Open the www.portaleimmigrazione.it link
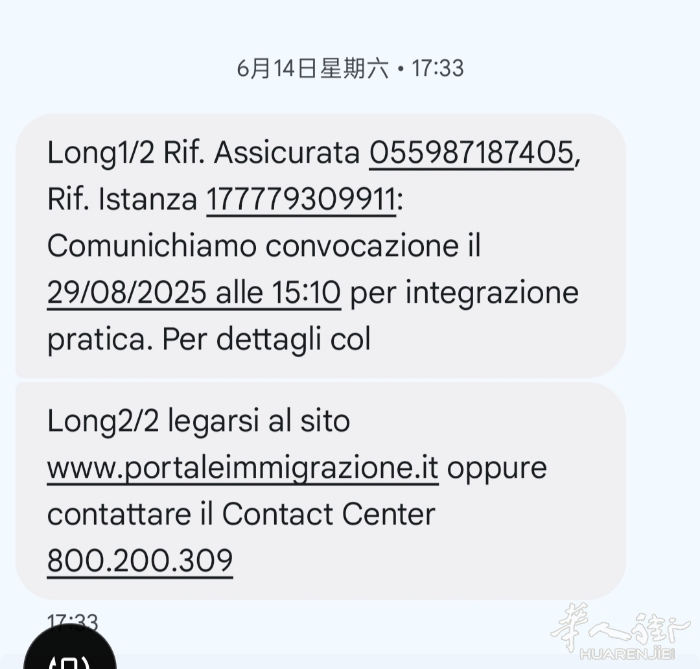 point(243,468)
